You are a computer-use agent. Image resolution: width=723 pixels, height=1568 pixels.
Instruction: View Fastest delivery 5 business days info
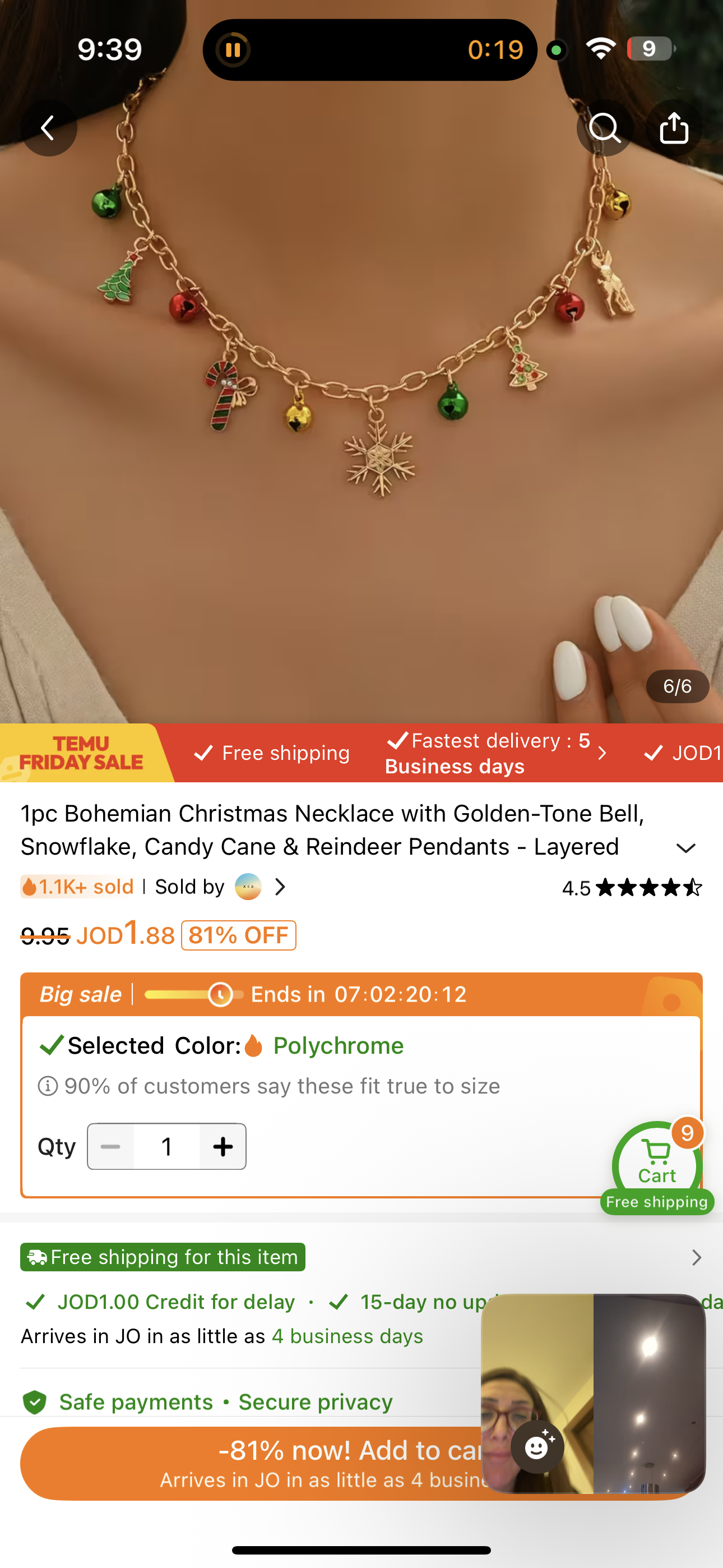click(494, 753)
